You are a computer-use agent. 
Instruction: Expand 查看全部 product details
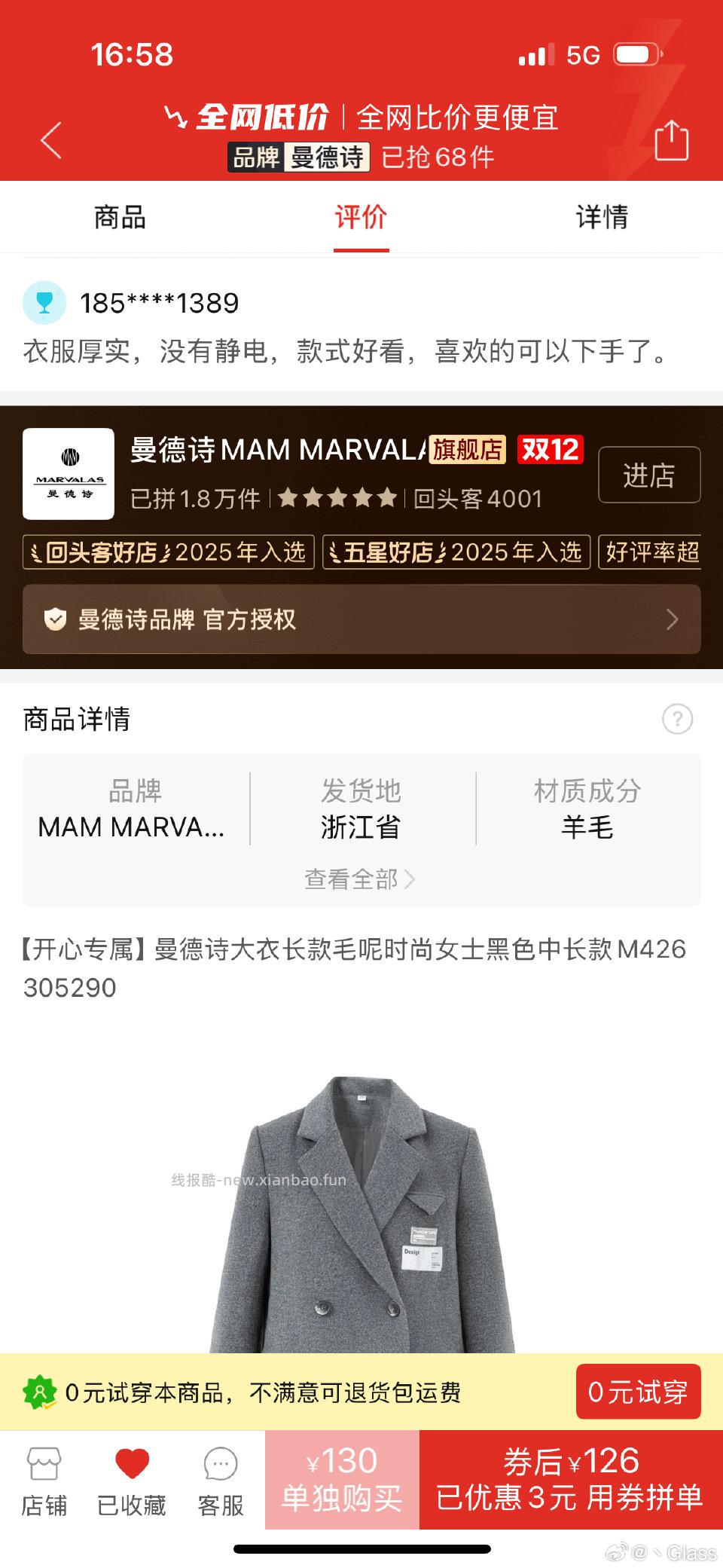pyautogui.click(x=359, y=879)
